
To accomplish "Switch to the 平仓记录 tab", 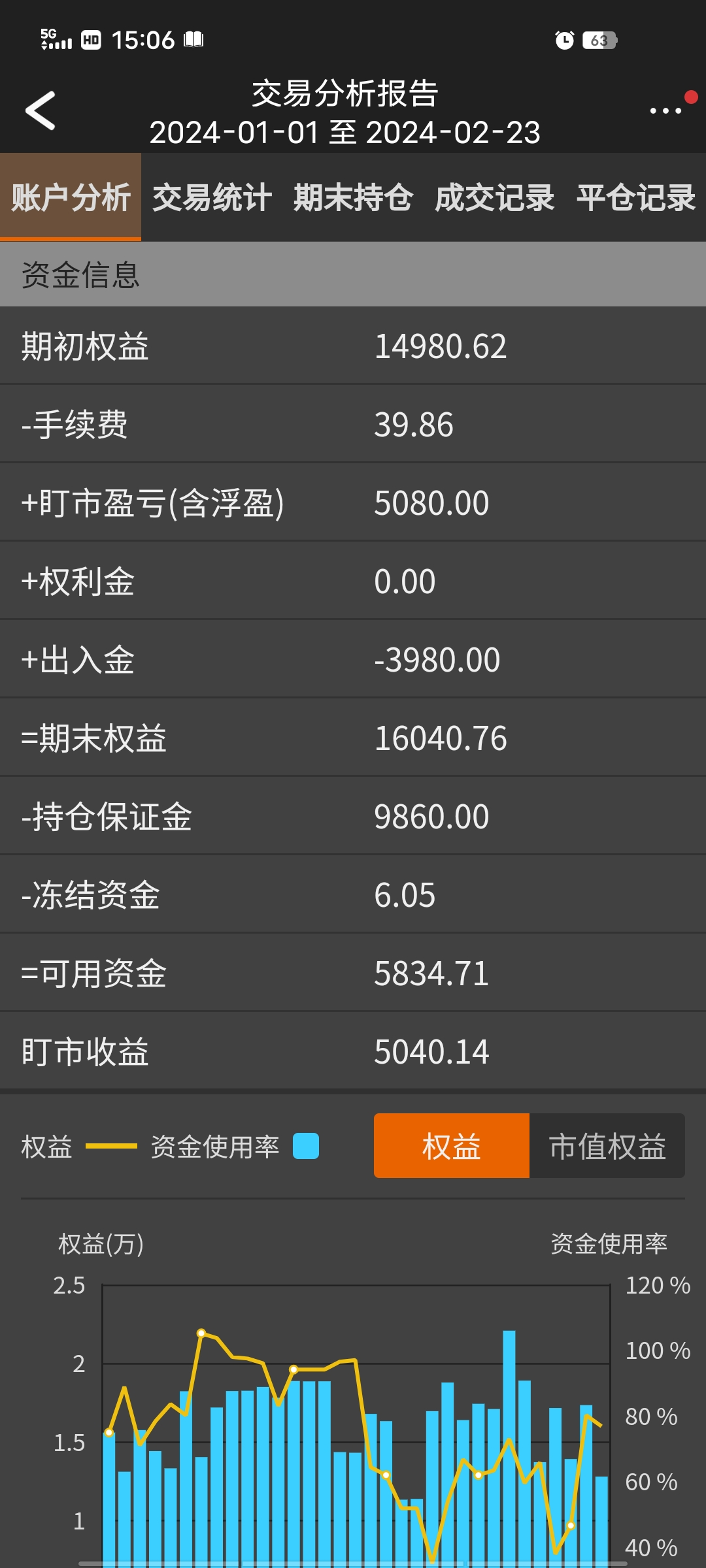I will click(x=635, y=197).
